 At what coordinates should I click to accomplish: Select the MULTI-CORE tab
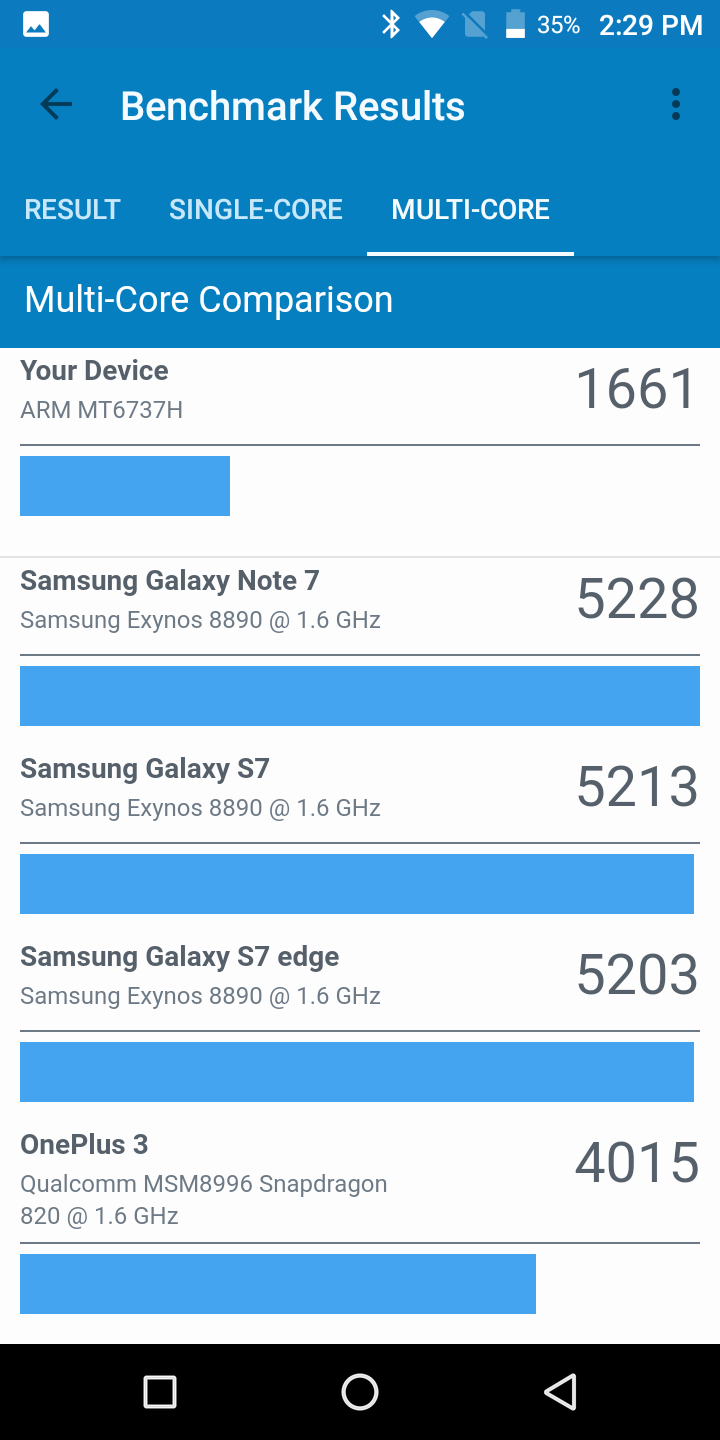[471, 209]
